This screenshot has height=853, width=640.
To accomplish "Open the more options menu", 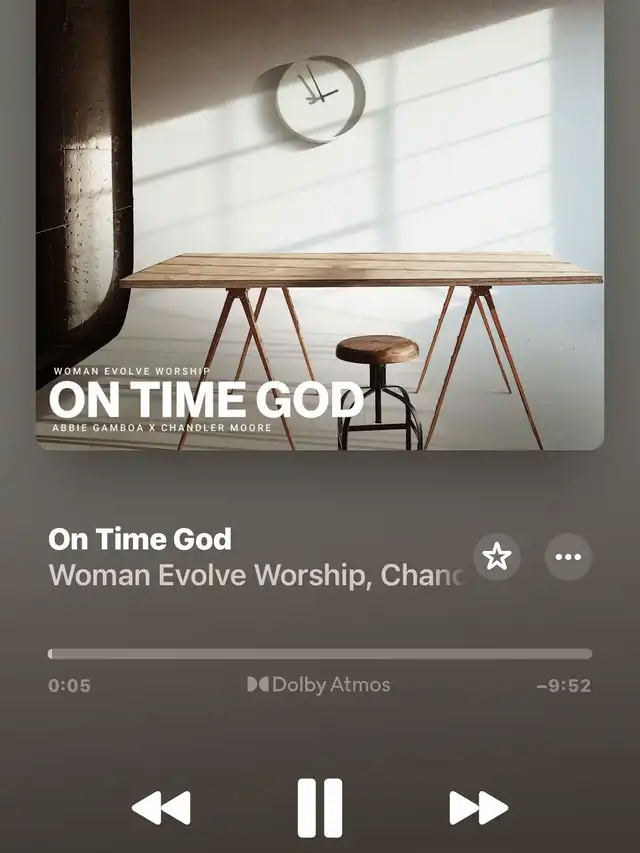I will [568, 557].
